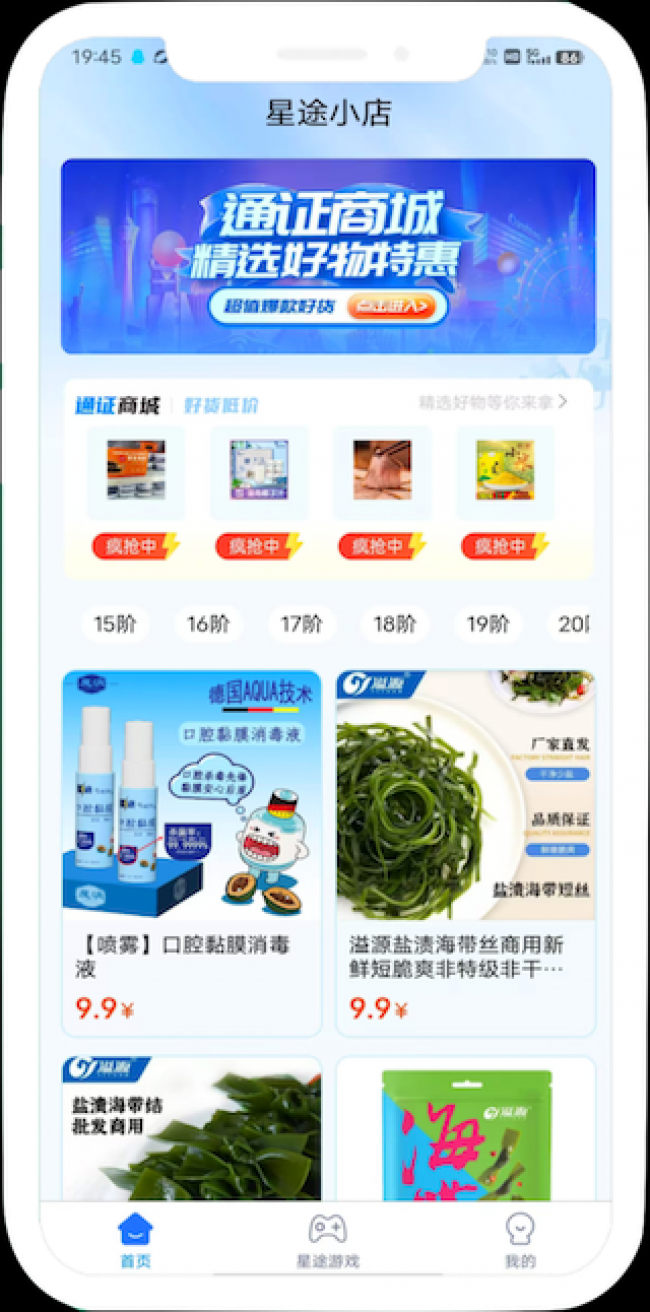Screen dimensions: 650x1312
Task: Open the 盐渍海带结 product card
Action: click(192, 1128)
